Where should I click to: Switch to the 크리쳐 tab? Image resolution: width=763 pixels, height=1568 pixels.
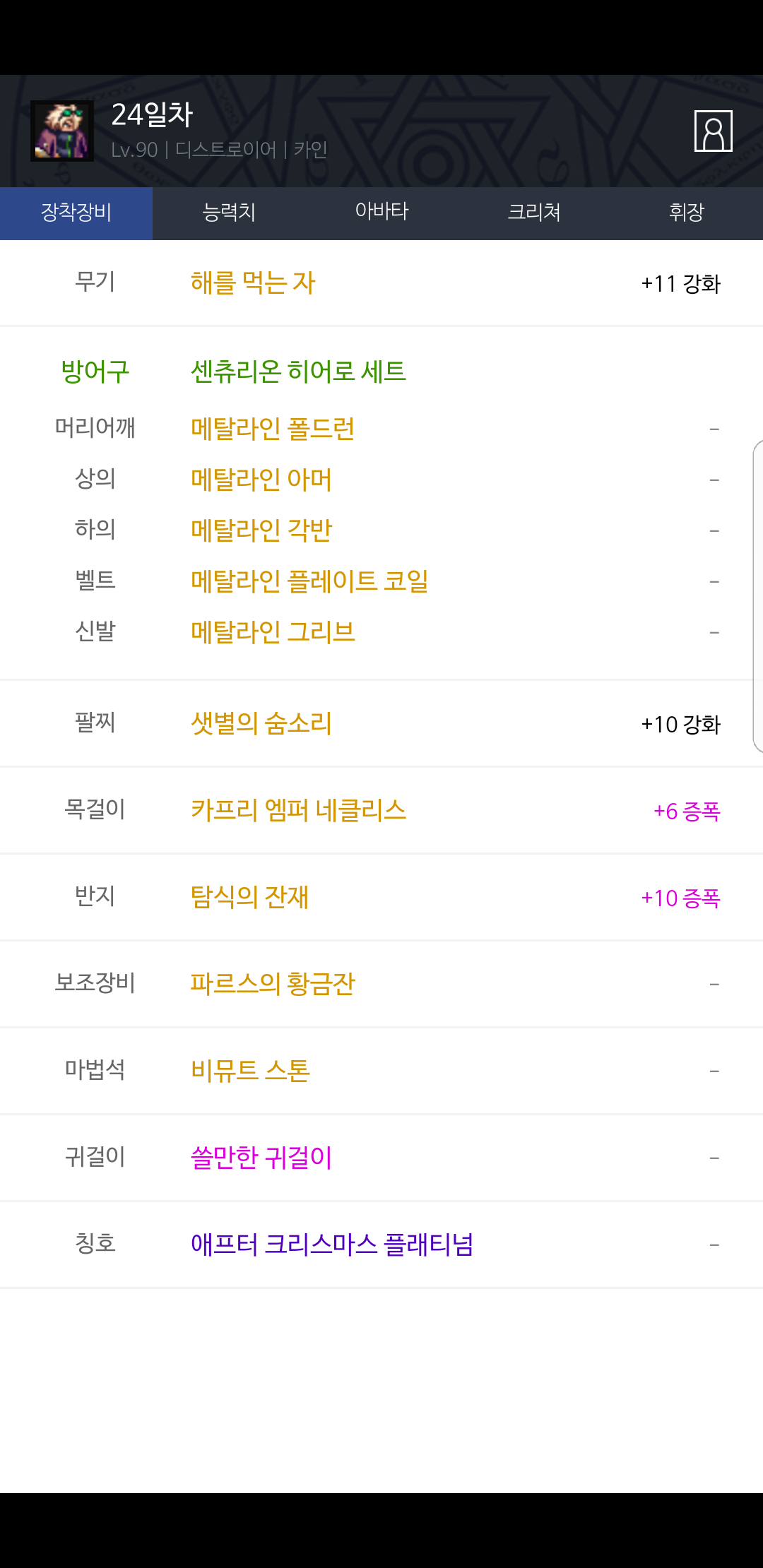(534, 213)
